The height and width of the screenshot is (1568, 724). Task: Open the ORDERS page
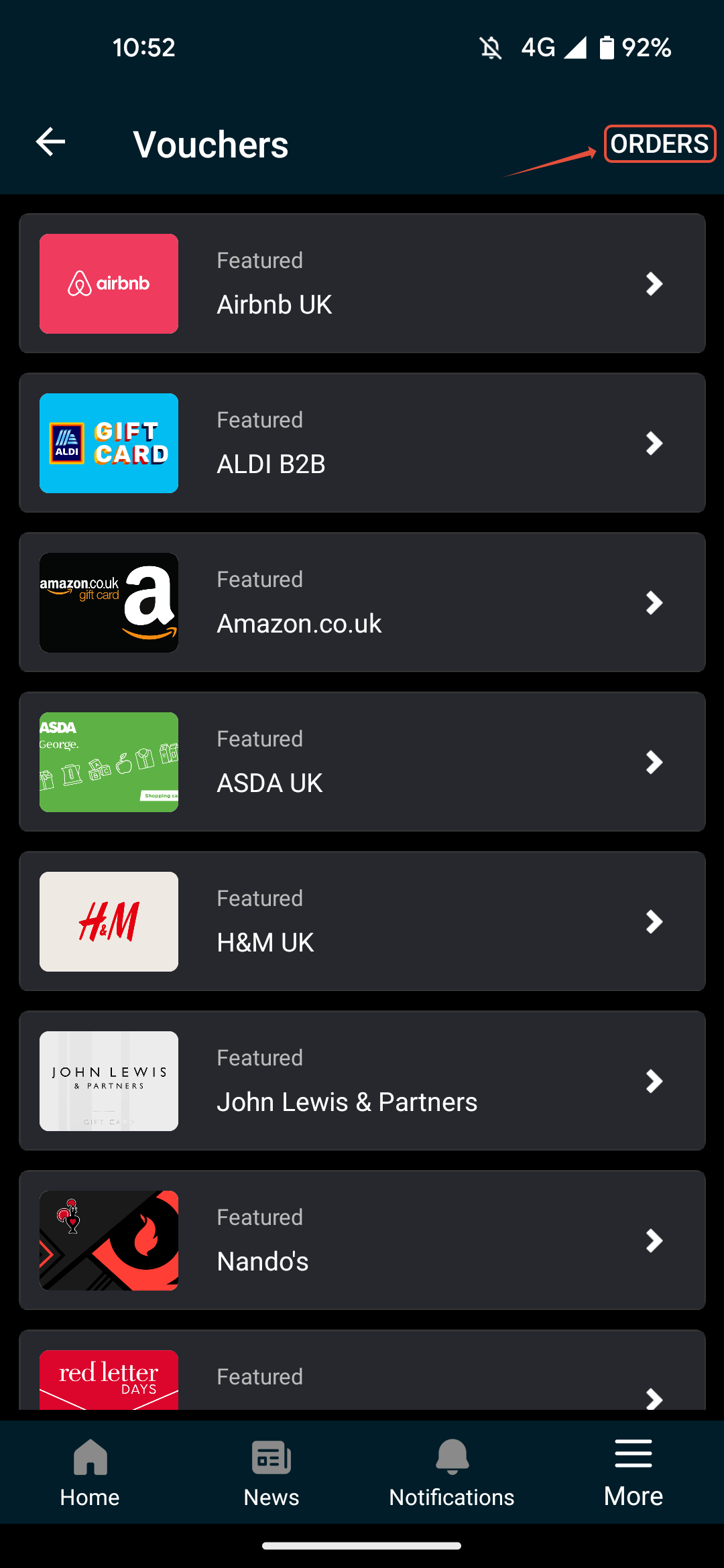pyautogui.click(x=660, y=143)
